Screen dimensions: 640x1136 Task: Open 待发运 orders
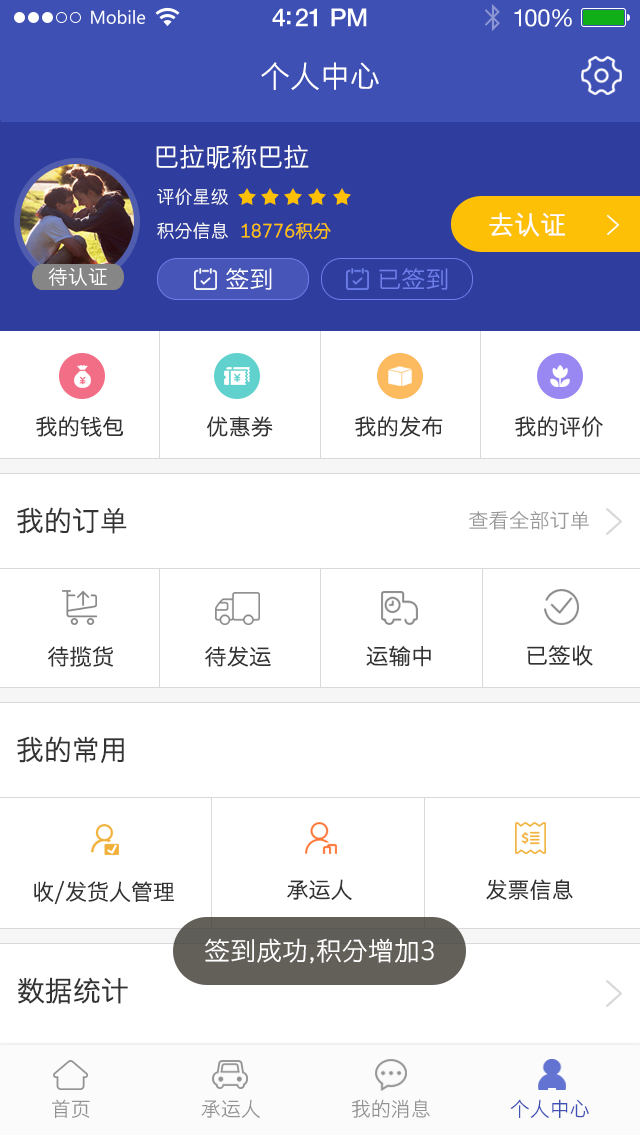click(240, 628)
